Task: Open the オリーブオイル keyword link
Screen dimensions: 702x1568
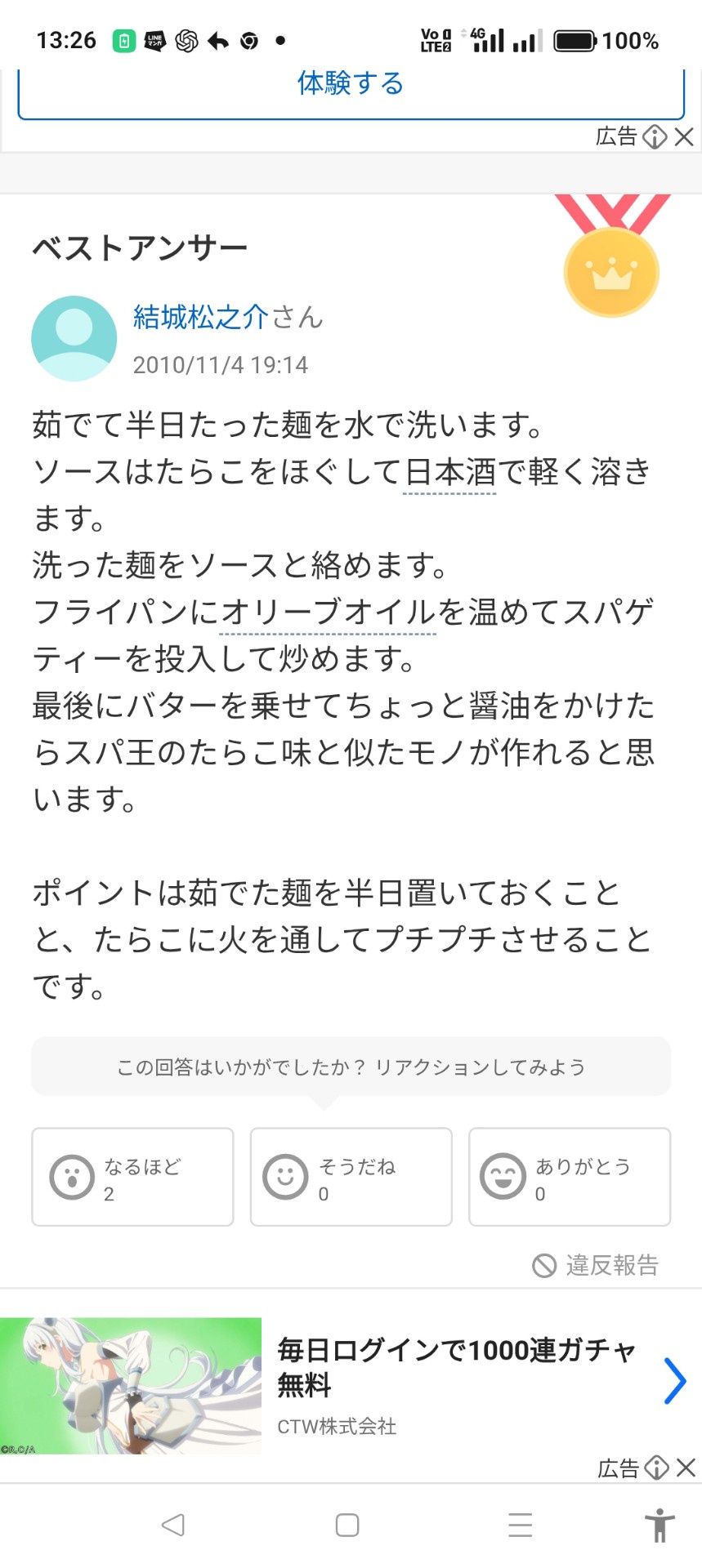Action: point(328,612)
